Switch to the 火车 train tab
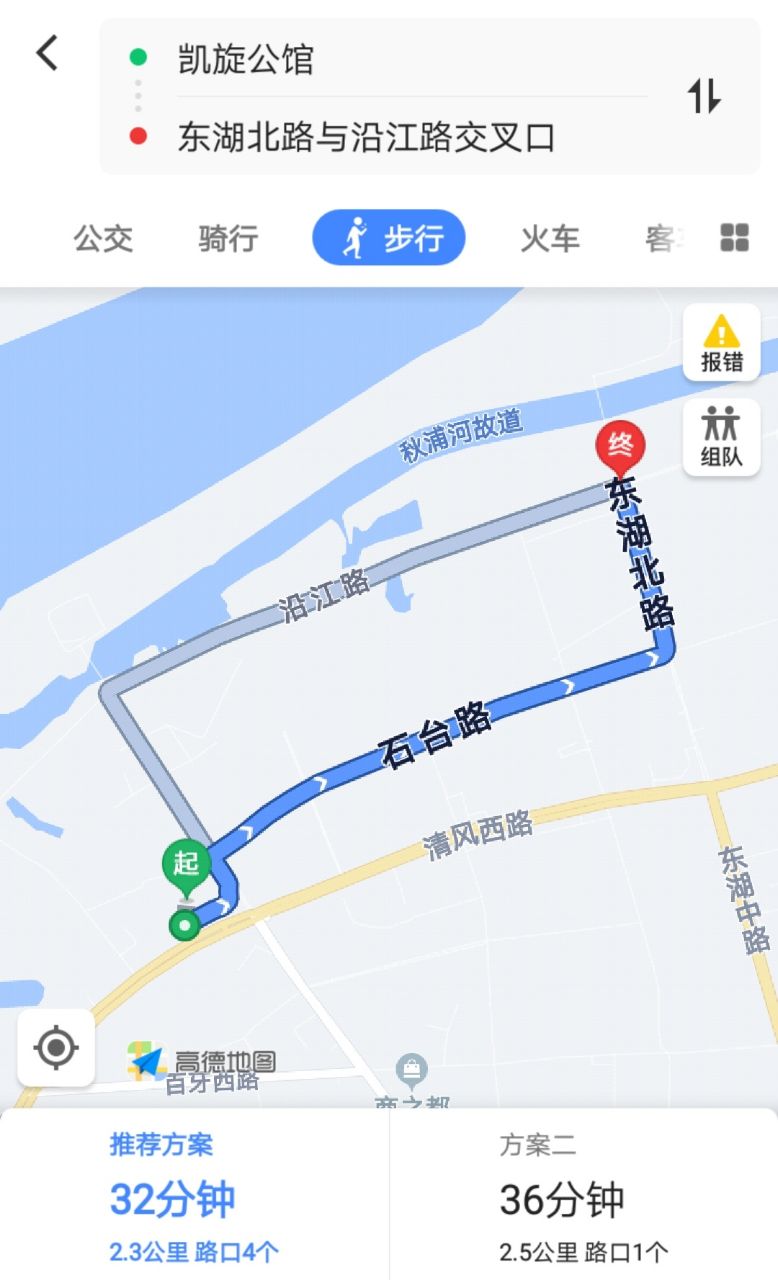 (550, 239)
